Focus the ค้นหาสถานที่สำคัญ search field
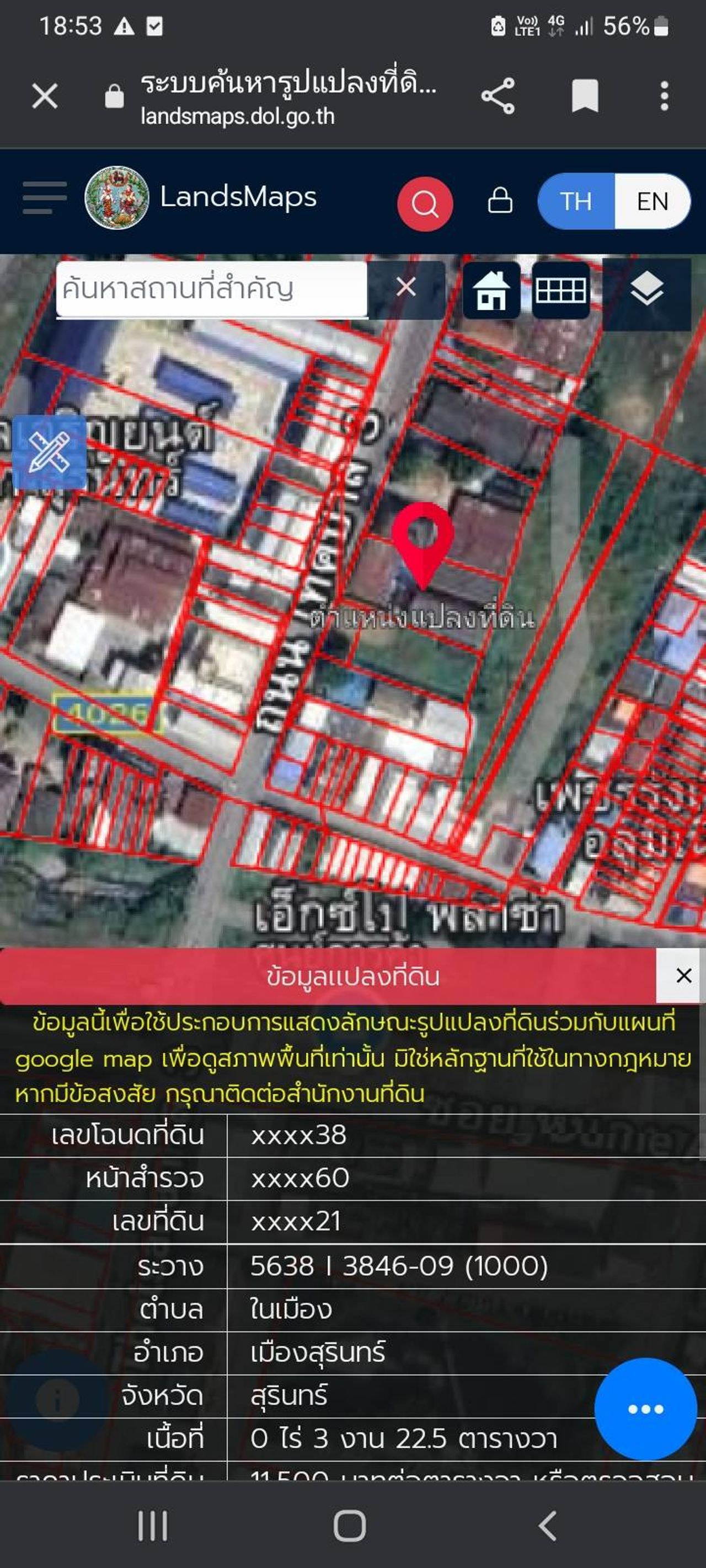 (210, 288)
